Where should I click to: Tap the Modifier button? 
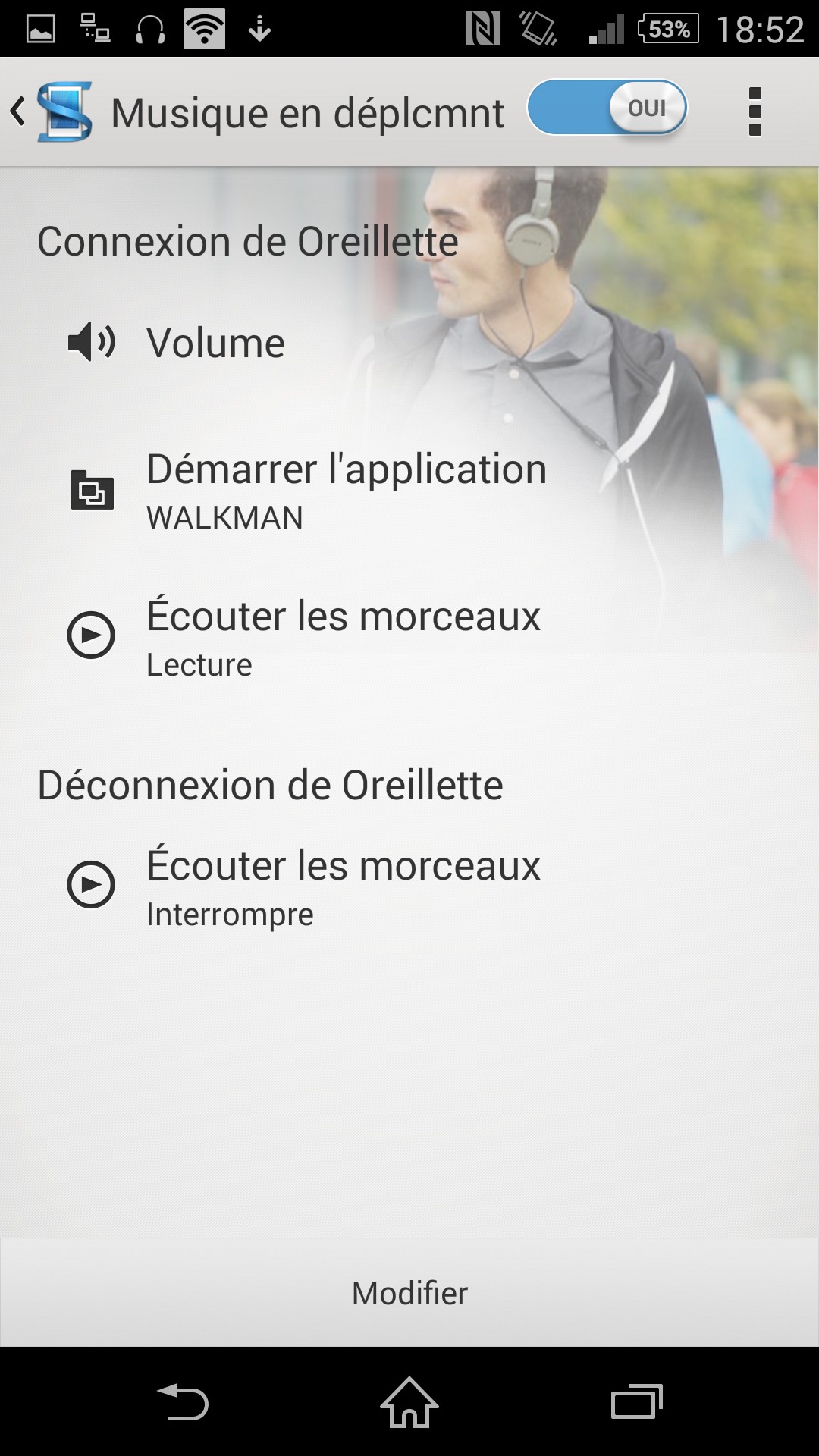coord(409,1293)
